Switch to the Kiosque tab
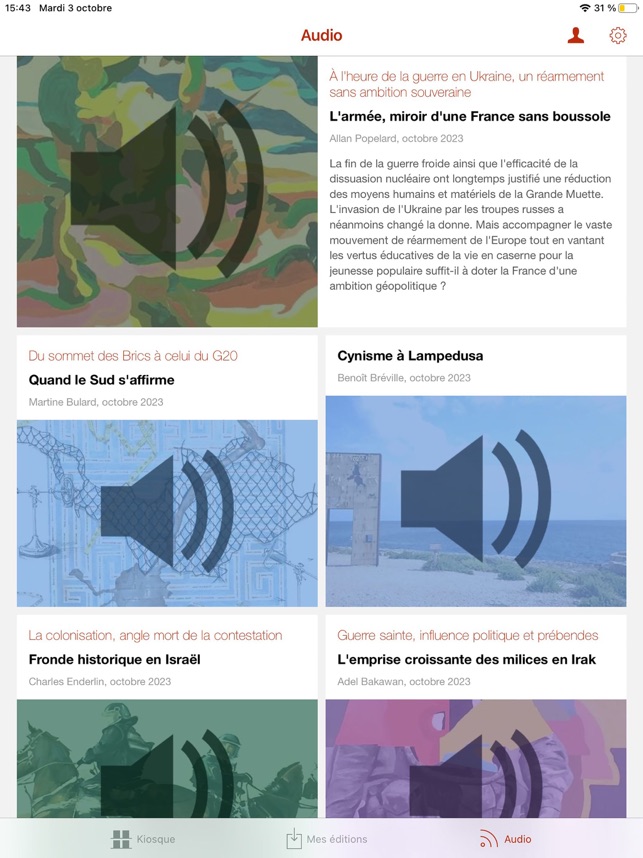 (143, 839)
